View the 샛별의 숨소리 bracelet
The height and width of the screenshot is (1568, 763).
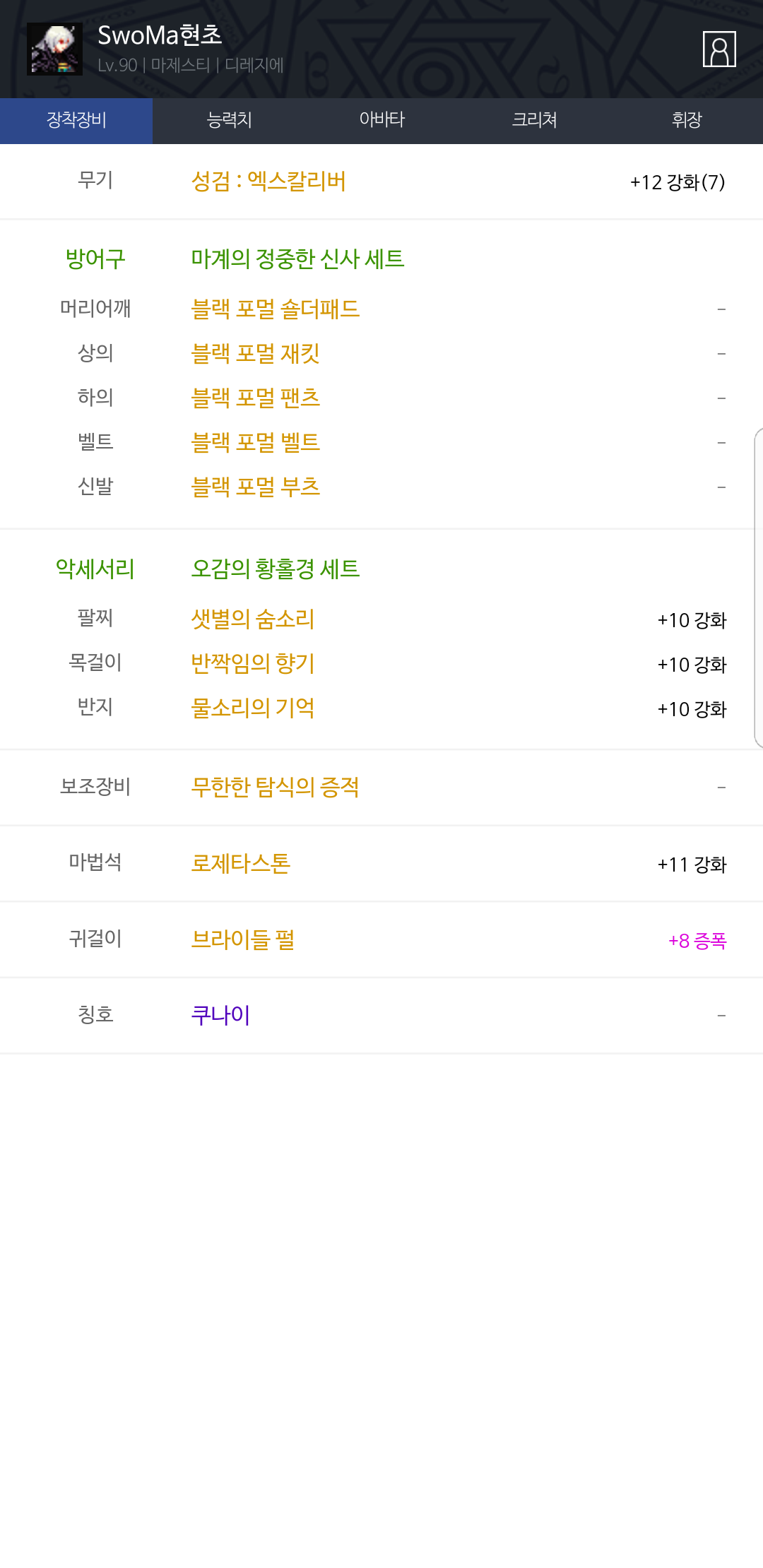(x=253, y=619)
